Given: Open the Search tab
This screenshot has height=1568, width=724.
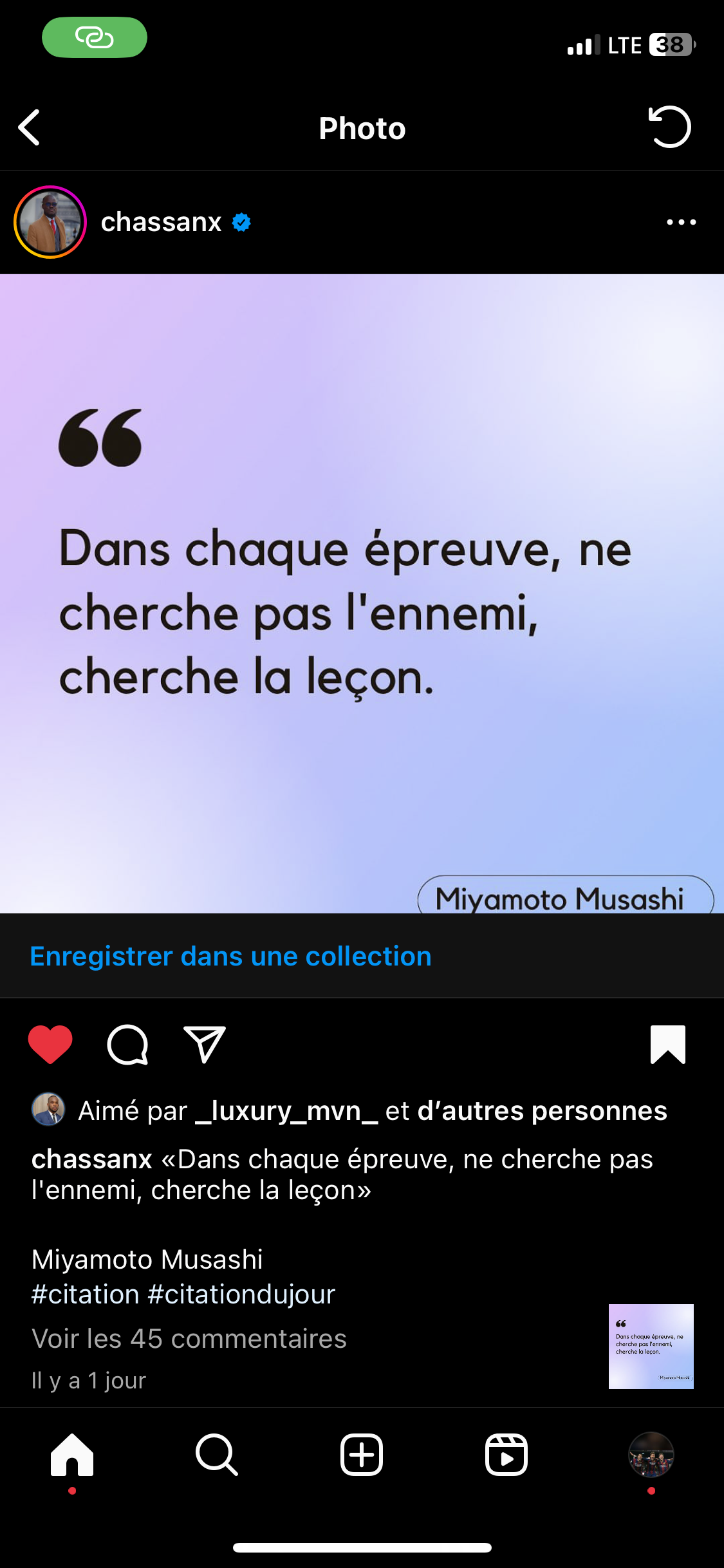Looking at the screenshot, I should (217, 1455).
